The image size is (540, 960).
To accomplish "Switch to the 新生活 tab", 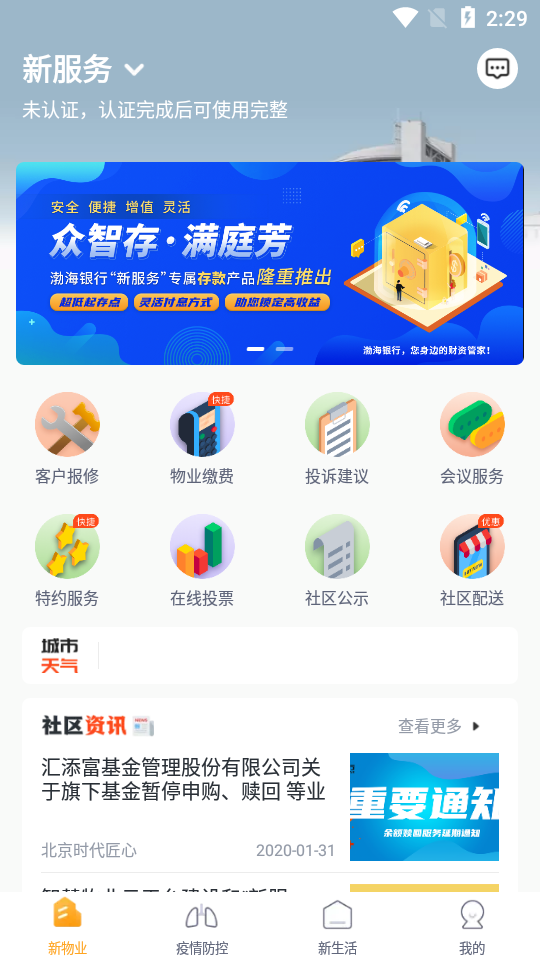I will (x=337, y=926).
